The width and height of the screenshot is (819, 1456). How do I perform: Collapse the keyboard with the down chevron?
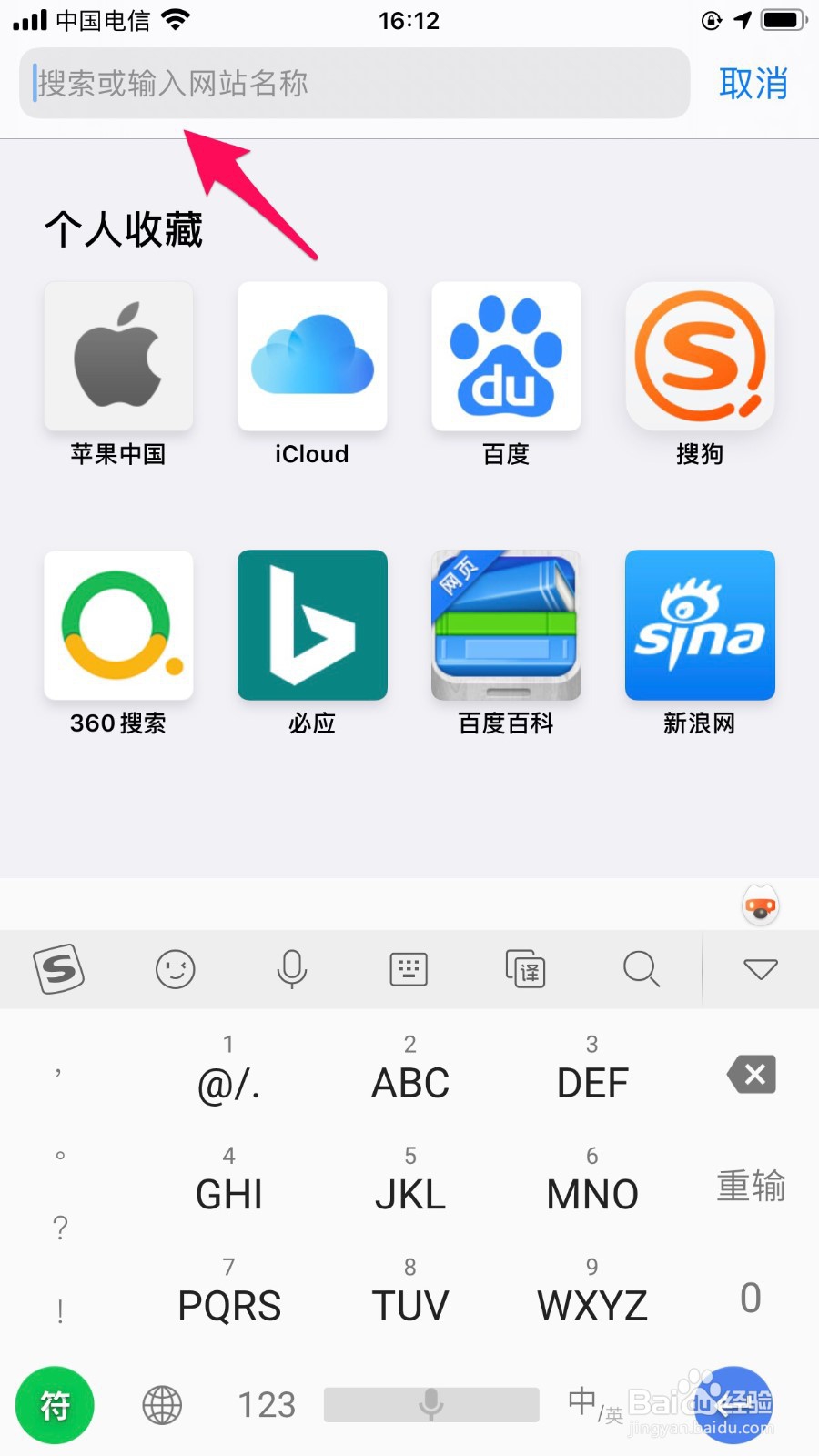tap(759, 968)
